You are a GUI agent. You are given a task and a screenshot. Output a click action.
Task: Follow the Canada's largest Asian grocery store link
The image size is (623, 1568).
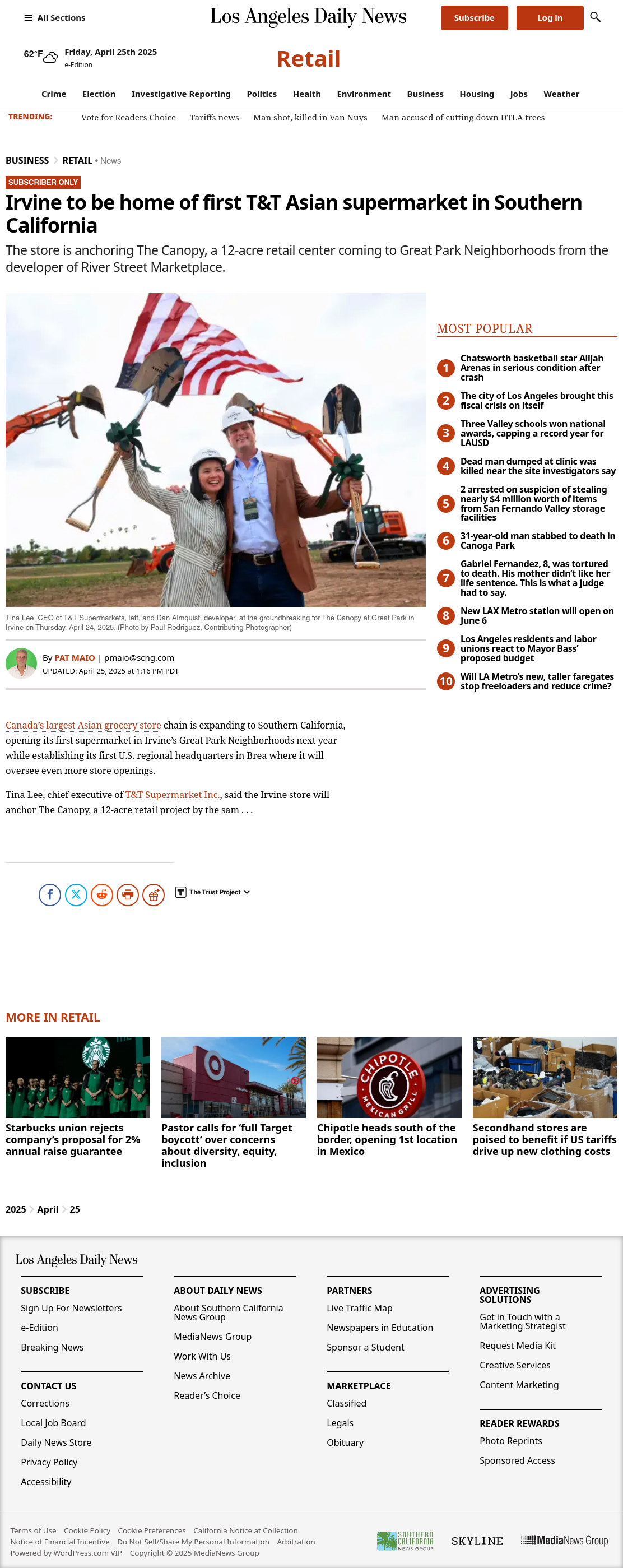[x=83, y=725]
